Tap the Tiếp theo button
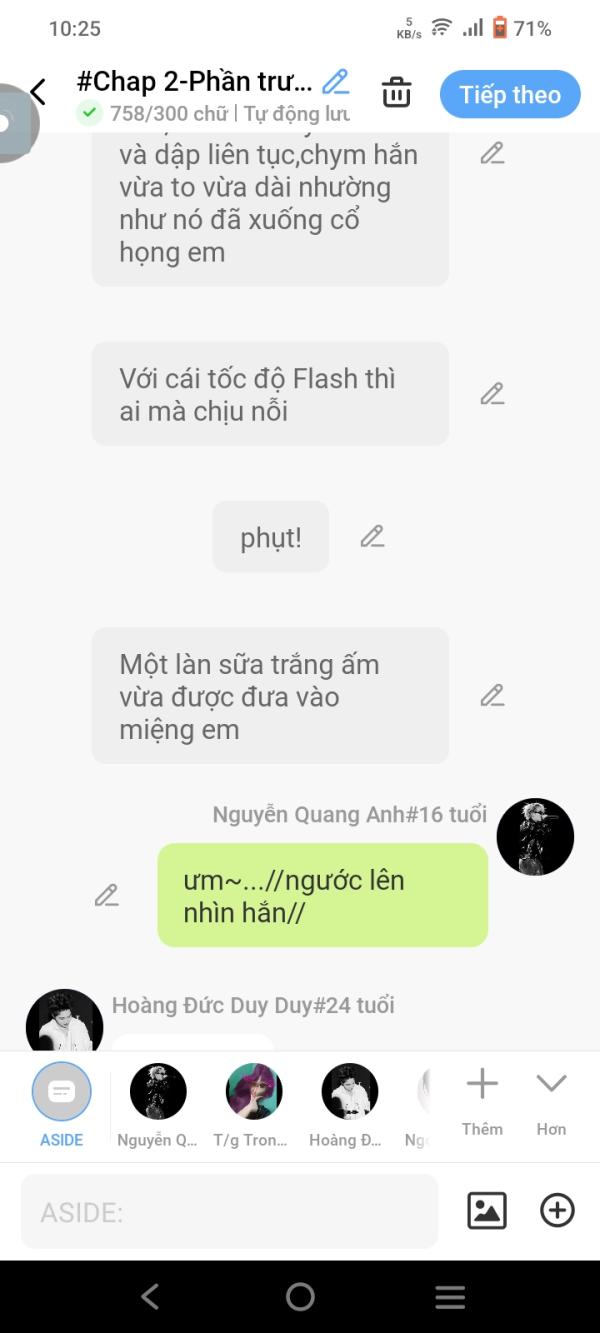This screenshot has width=600, height=1333. pos(510,95)
